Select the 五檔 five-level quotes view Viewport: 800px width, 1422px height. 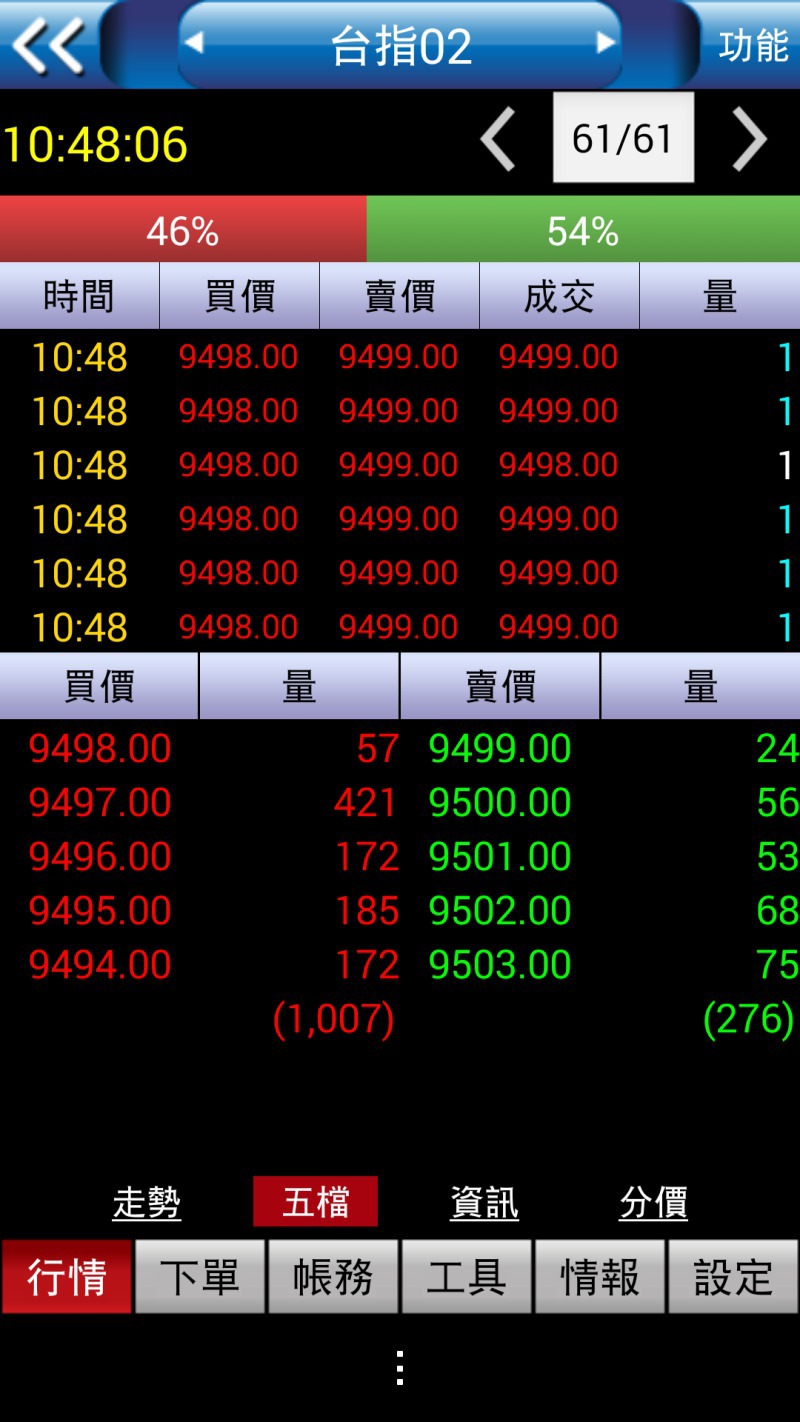tap(315, 1201)
